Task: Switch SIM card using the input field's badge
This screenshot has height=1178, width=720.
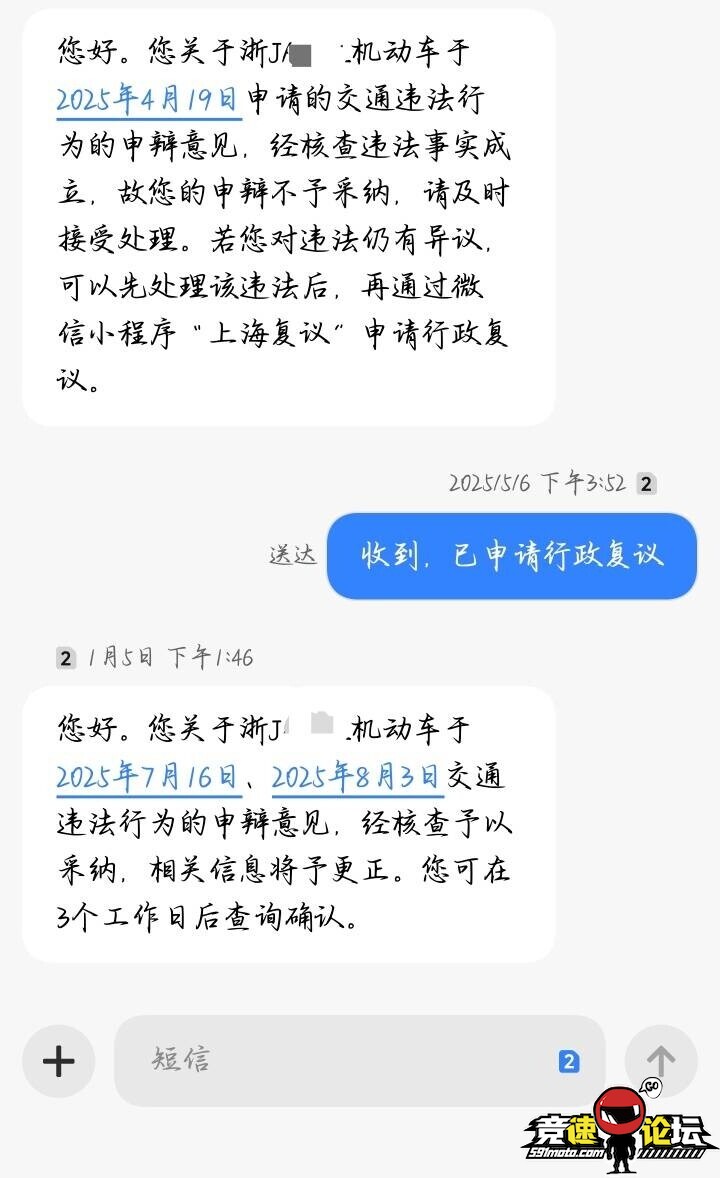Action: point(569,1062)
